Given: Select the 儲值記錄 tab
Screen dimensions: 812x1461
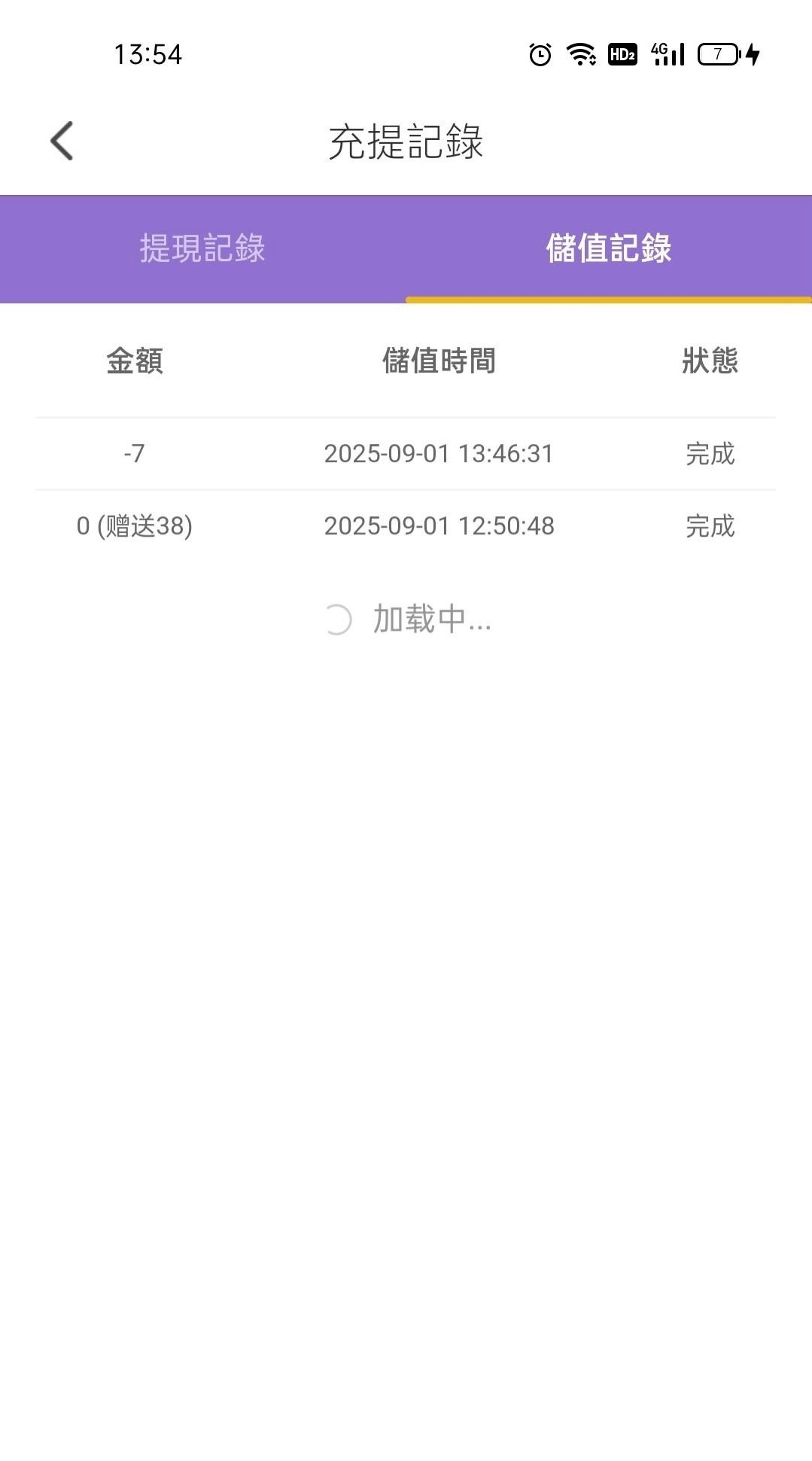Looking at the screenshot, I should (x=608, y=248).
